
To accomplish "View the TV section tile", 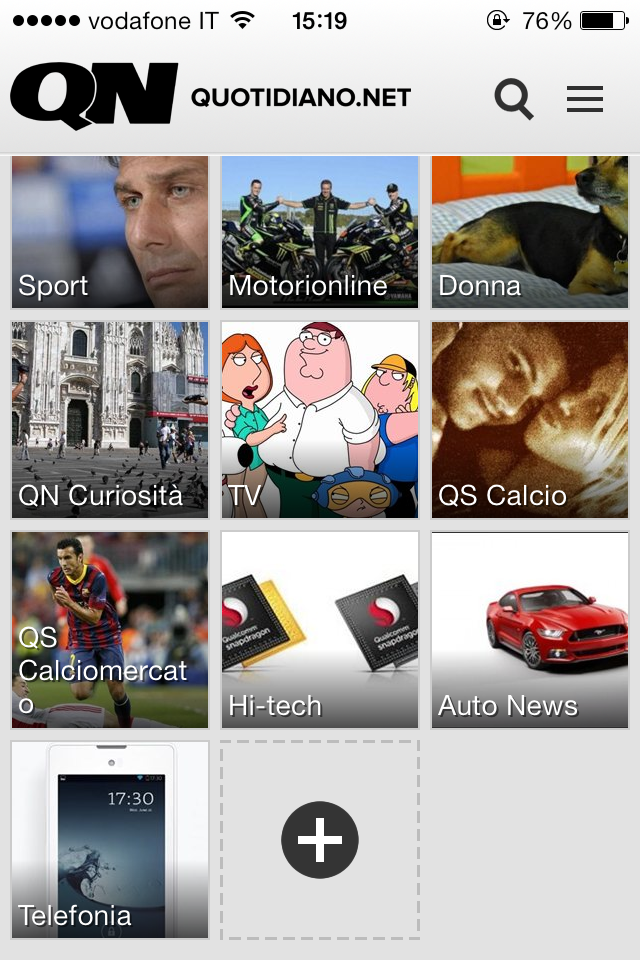I will (x=320, y=419).
